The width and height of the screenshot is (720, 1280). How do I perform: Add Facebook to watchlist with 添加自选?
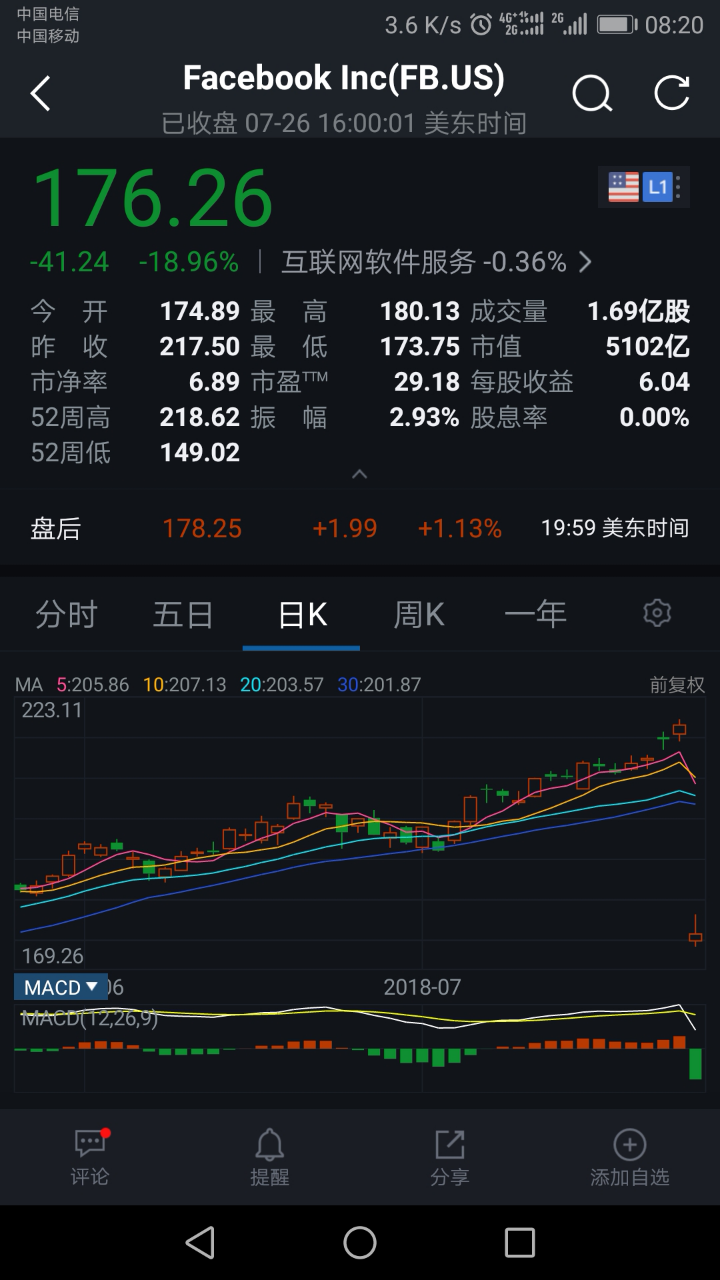pyautogui.click(x=629, y=1157)
